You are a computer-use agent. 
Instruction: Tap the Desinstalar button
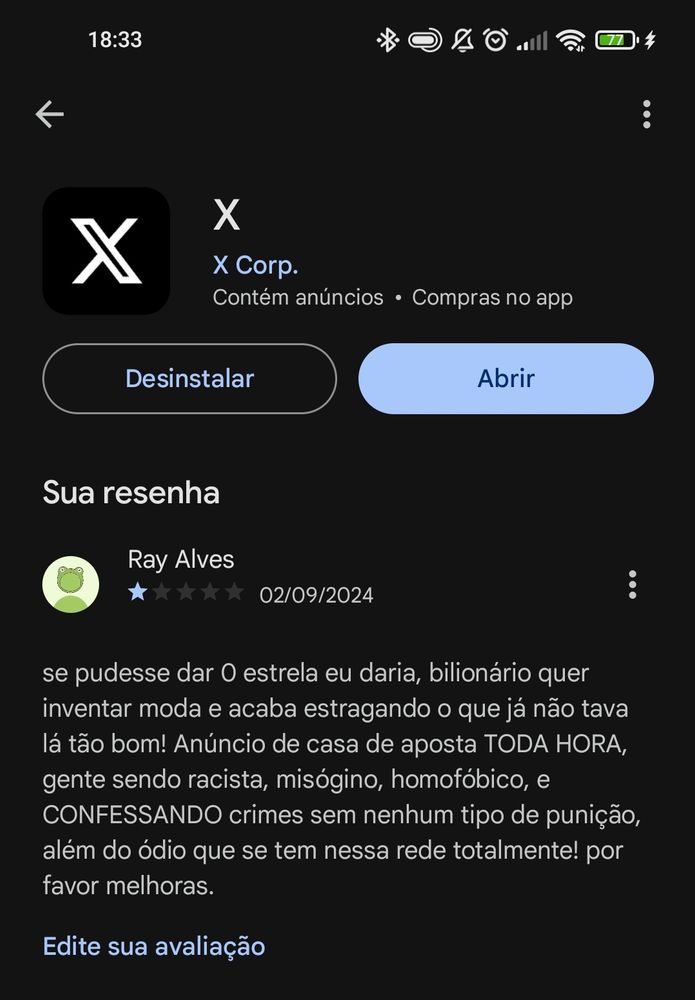(x=189, y=379)
